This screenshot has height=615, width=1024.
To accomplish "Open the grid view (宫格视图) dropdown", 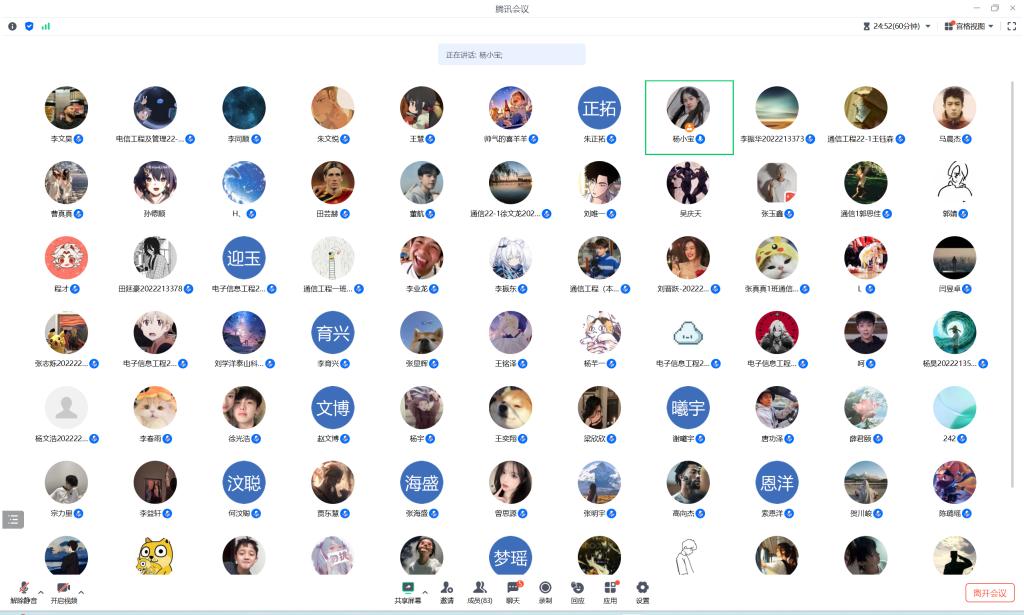I will click(x=969, y=26).
